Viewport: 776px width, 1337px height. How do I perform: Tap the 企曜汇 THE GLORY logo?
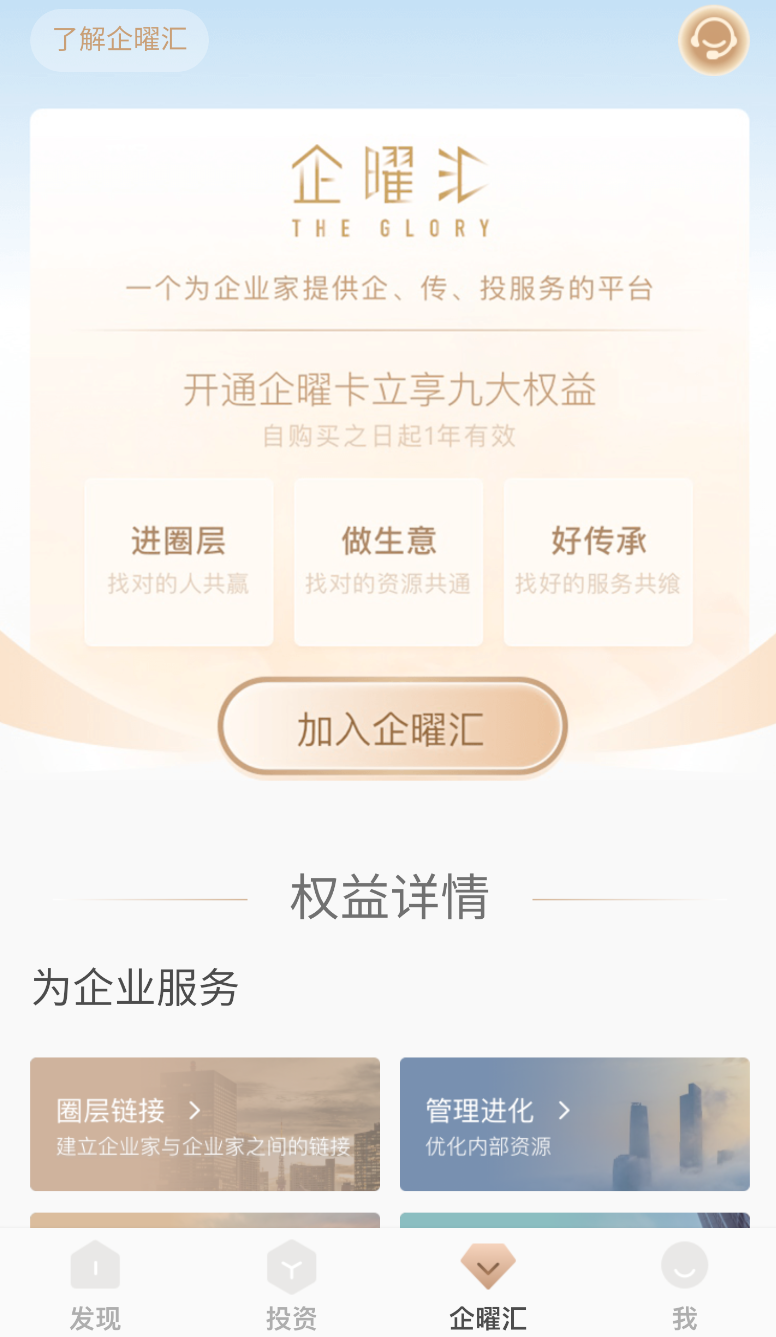click(x=388, y=190)
